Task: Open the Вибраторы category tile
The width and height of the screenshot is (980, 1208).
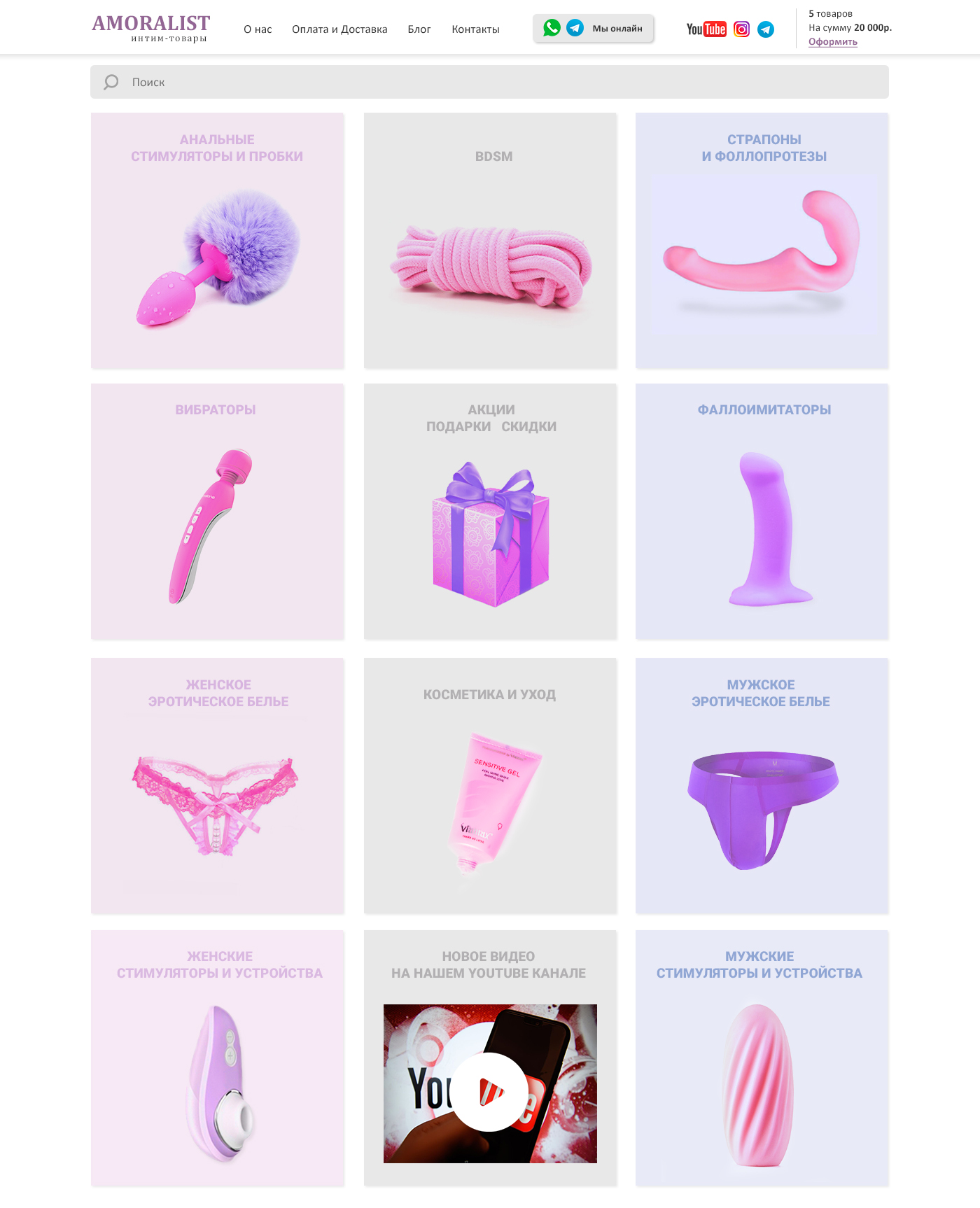Action: (217, 512)
